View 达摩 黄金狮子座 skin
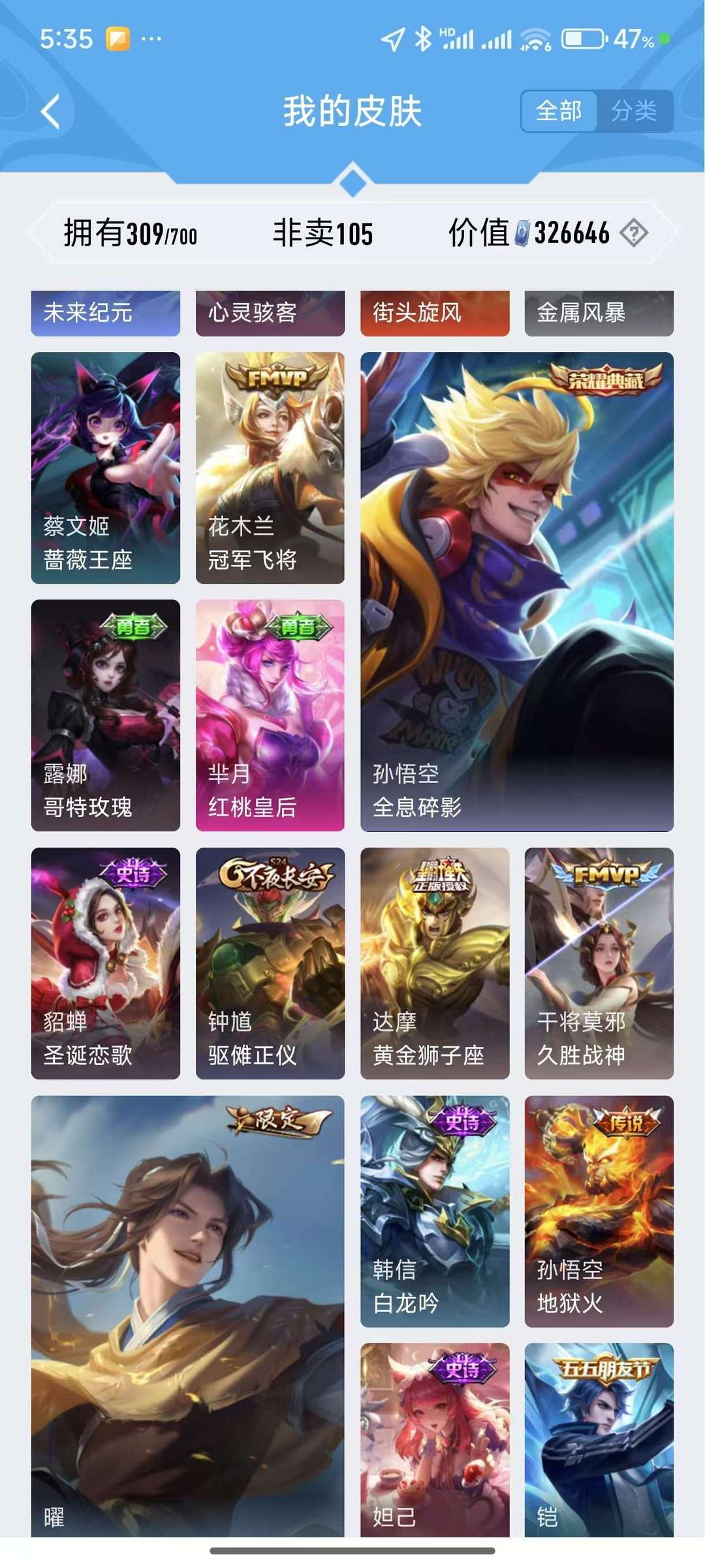Image resolution: width=705 pixels, height=1568 pixels. [435, 963]
